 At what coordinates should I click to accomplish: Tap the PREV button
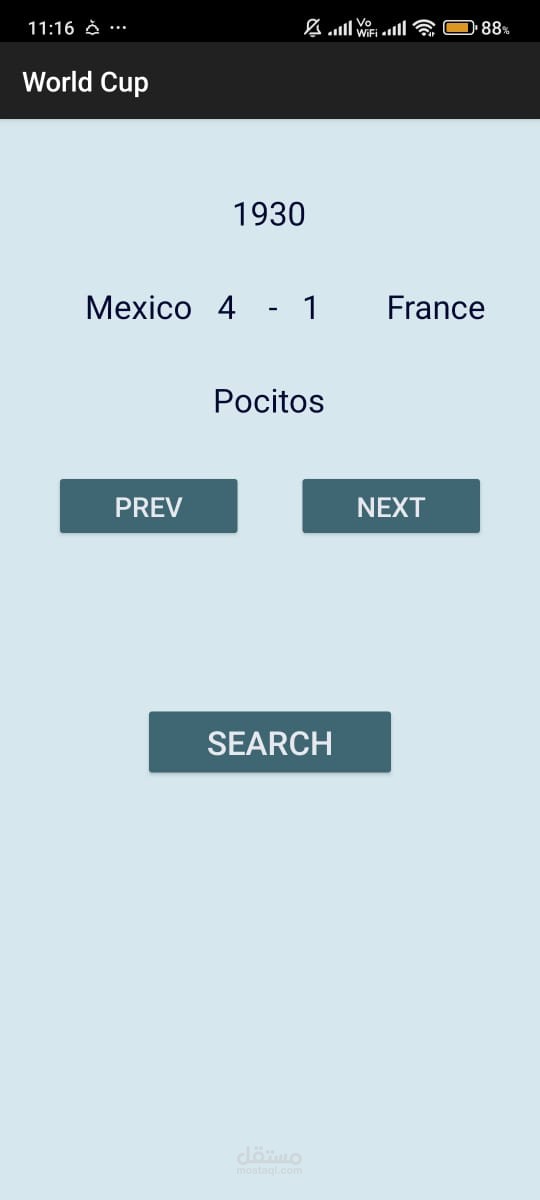point(148,506)
